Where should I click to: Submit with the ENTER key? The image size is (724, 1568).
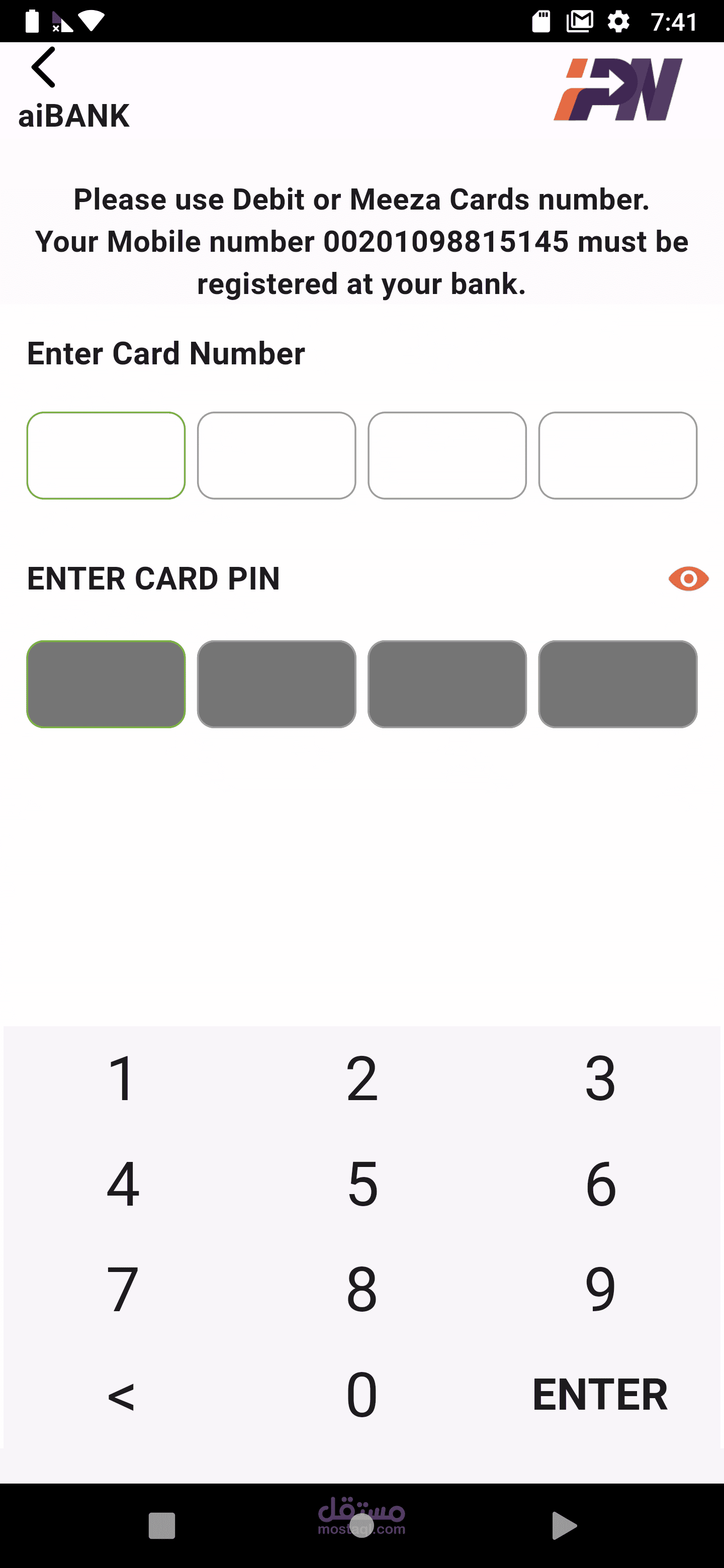(x=600, y=1394)
